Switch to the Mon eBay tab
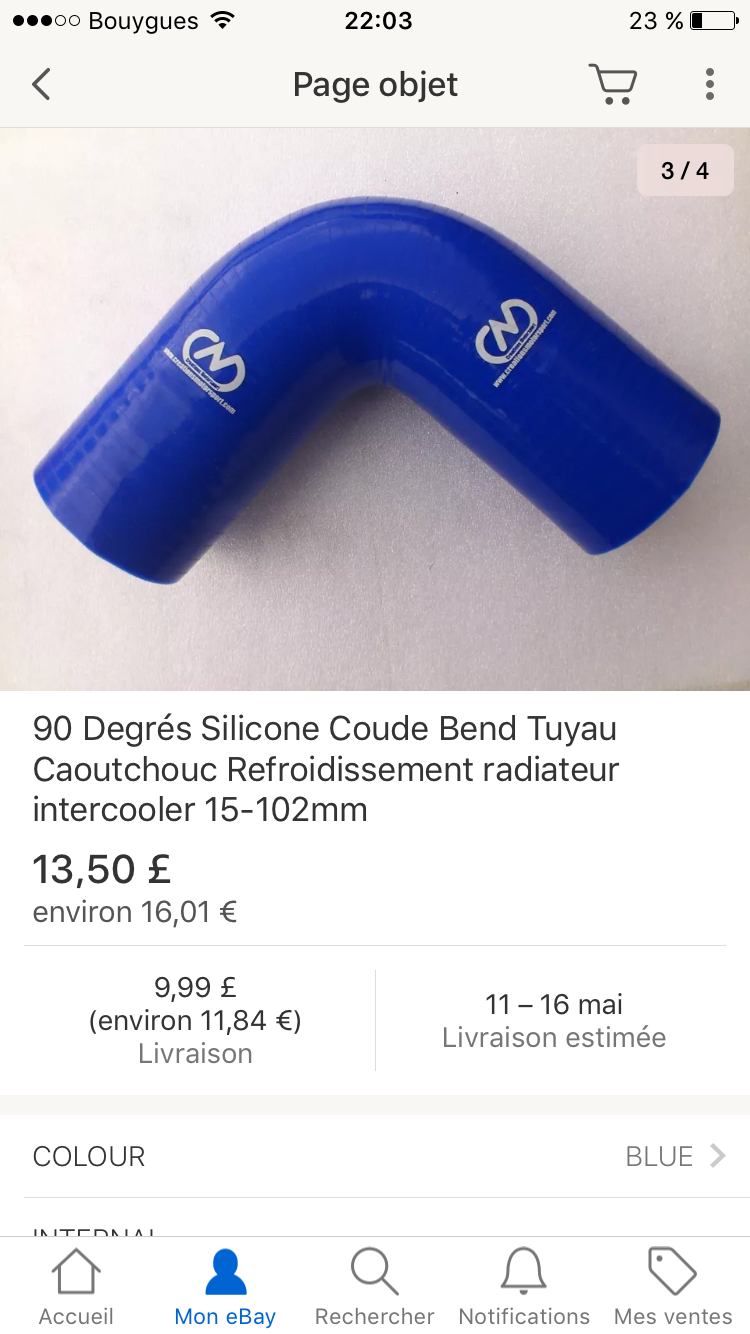 coord(225,1288)
